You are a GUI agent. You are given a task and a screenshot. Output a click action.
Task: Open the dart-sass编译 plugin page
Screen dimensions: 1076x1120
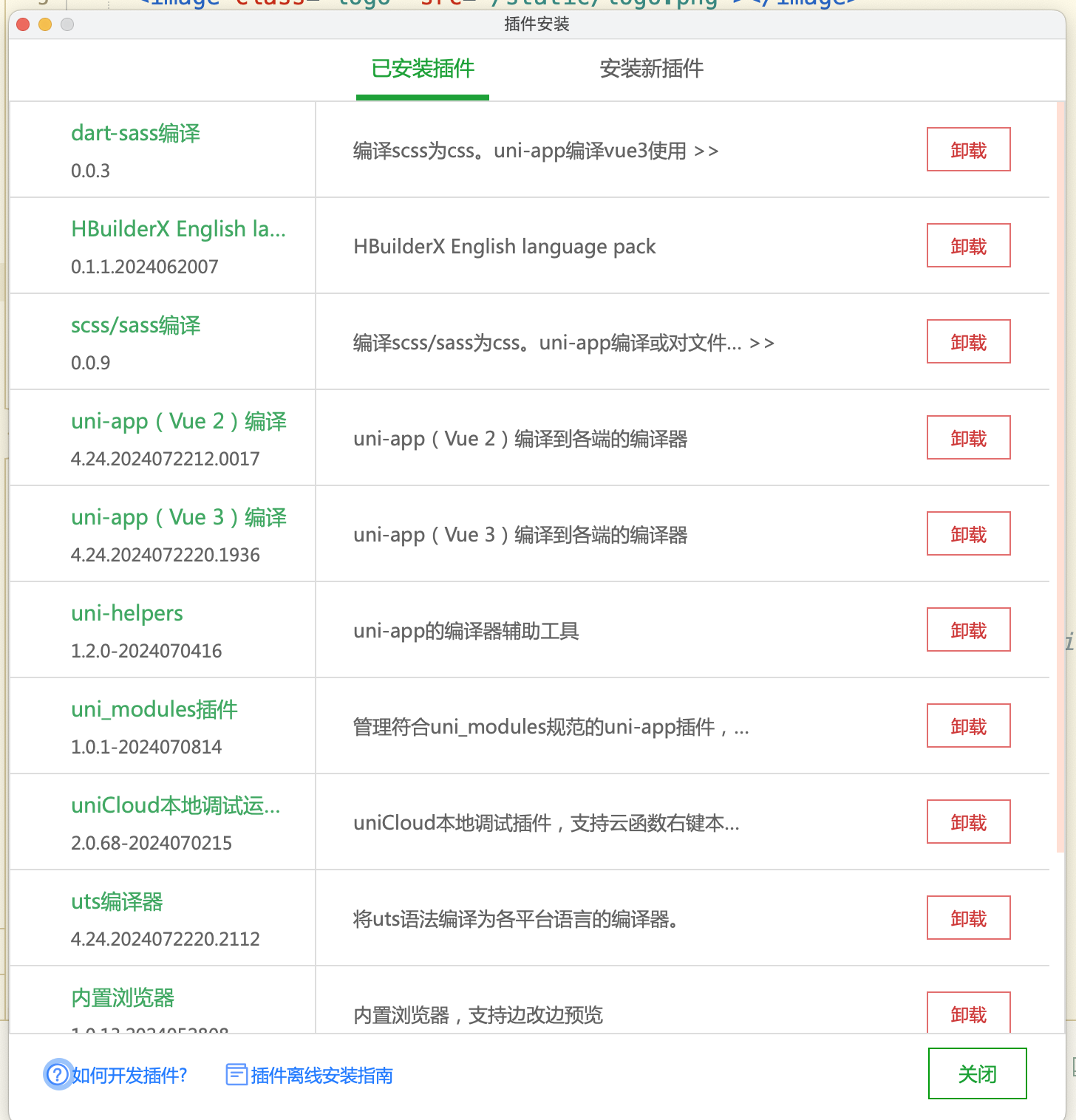(135, 133)
